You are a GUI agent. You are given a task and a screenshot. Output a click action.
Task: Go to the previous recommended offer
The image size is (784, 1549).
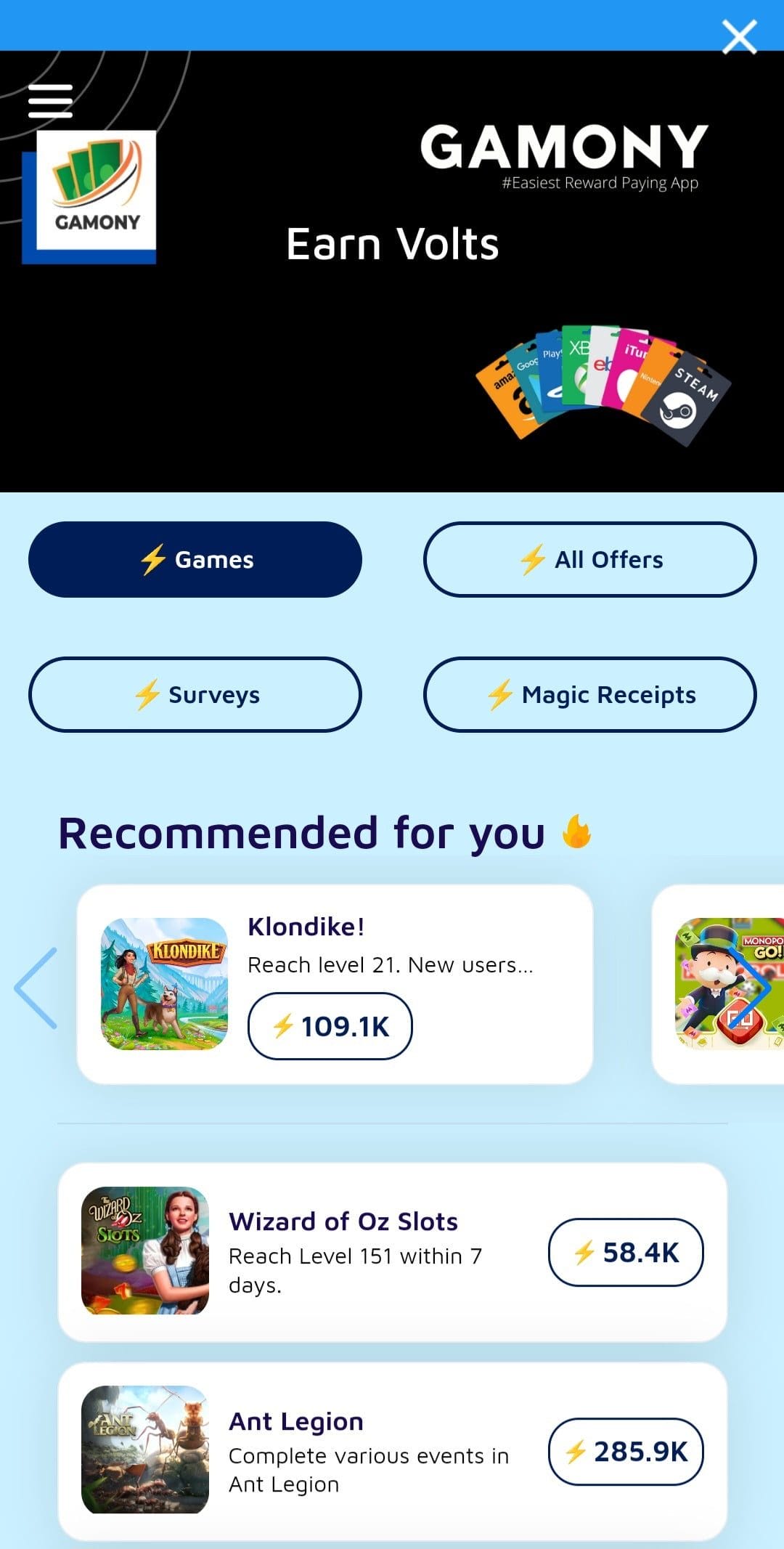[x=36, y=988]
